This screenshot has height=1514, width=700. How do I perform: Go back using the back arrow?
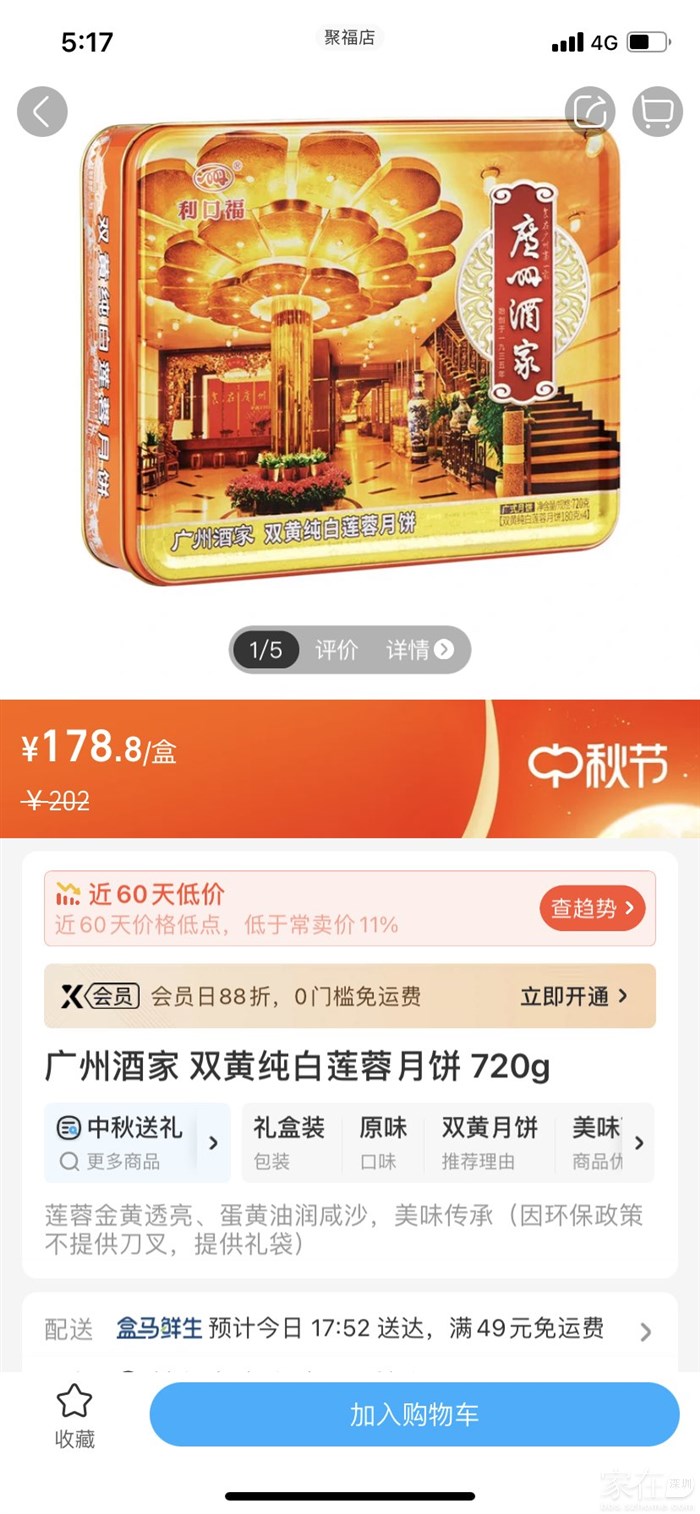pos(42,112)
